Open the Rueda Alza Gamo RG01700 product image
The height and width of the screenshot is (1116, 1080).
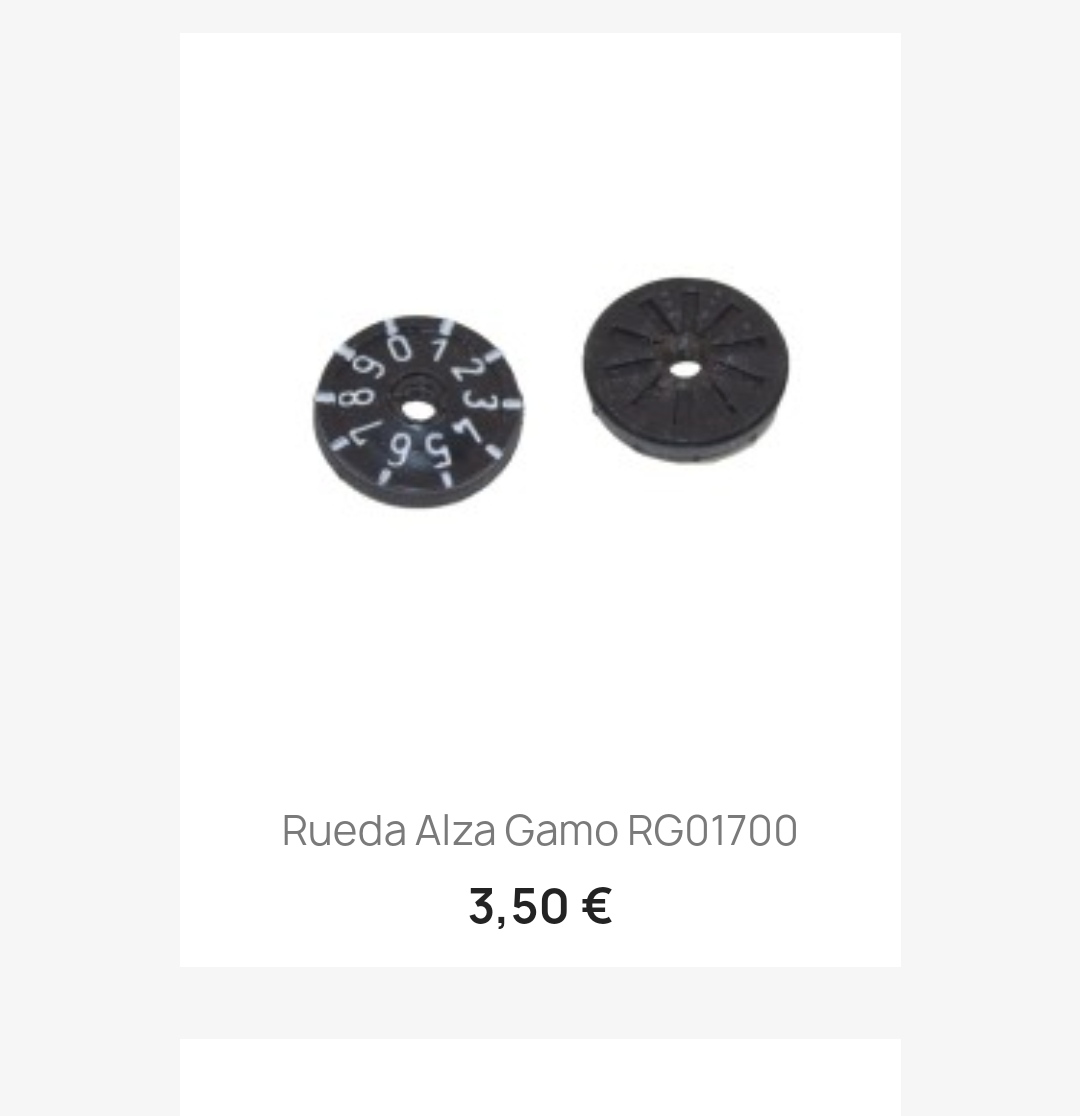[x=540, y=393]
